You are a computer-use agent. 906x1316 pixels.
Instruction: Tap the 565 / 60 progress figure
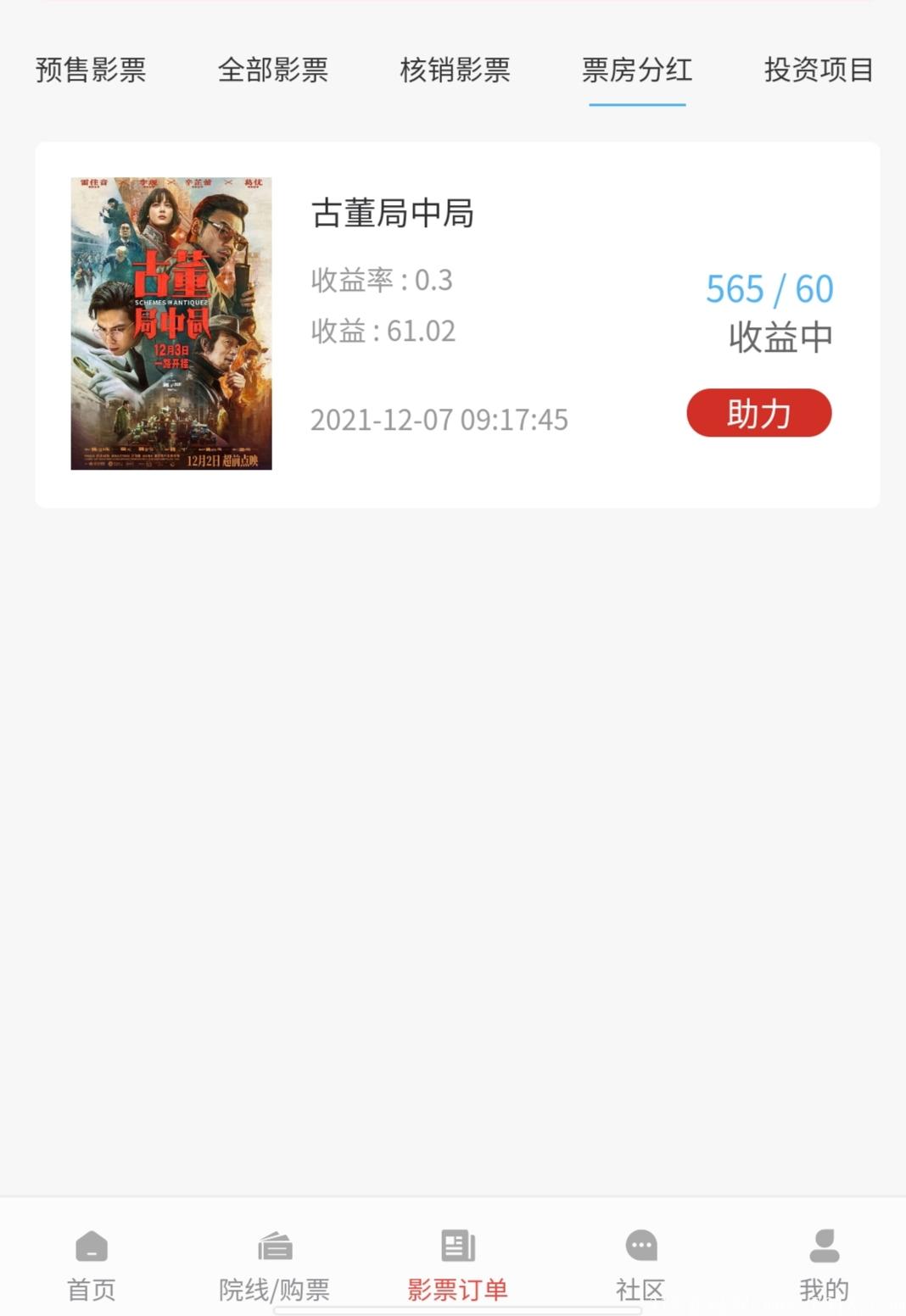pyautogui.click(x=769, y=289)
